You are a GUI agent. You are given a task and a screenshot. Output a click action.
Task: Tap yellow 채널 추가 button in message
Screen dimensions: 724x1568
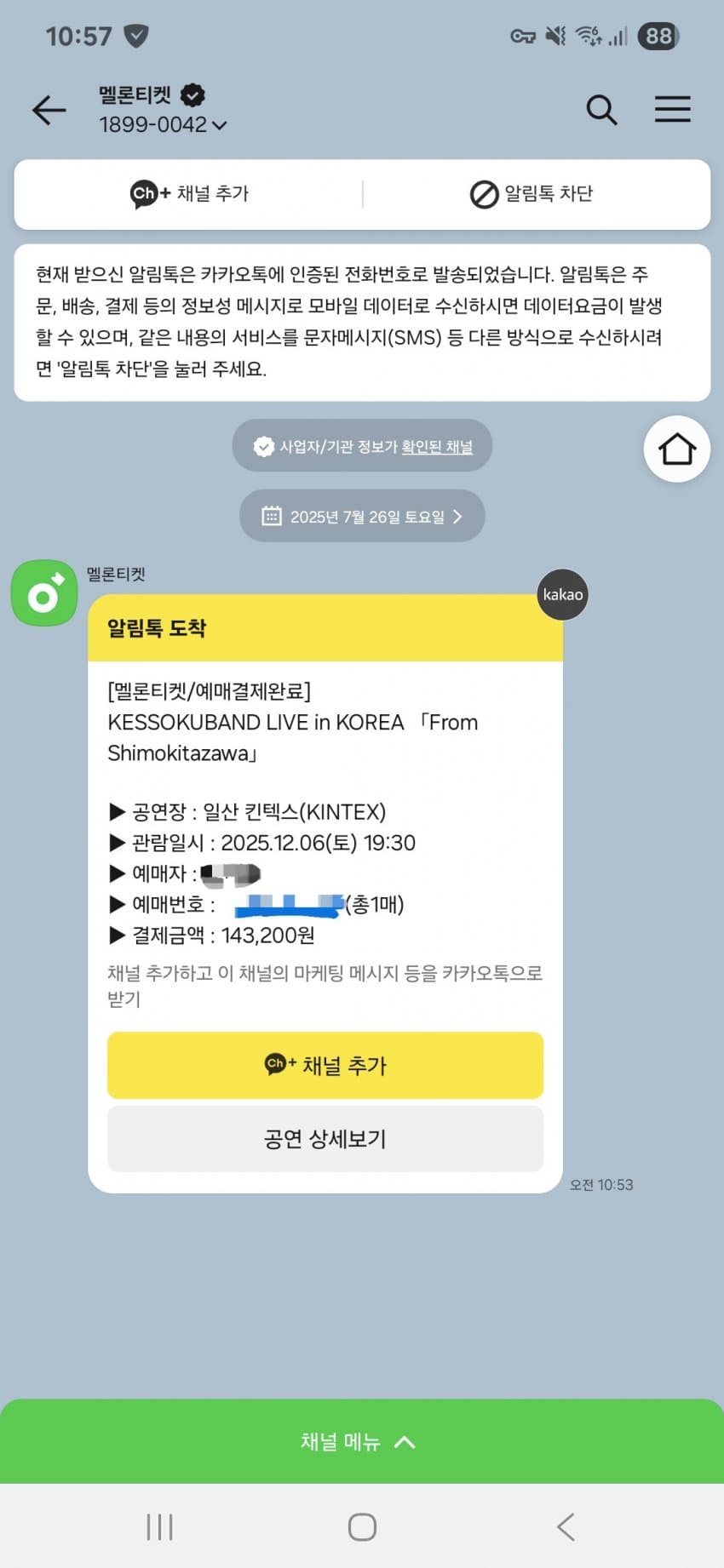click(325, 1065)
